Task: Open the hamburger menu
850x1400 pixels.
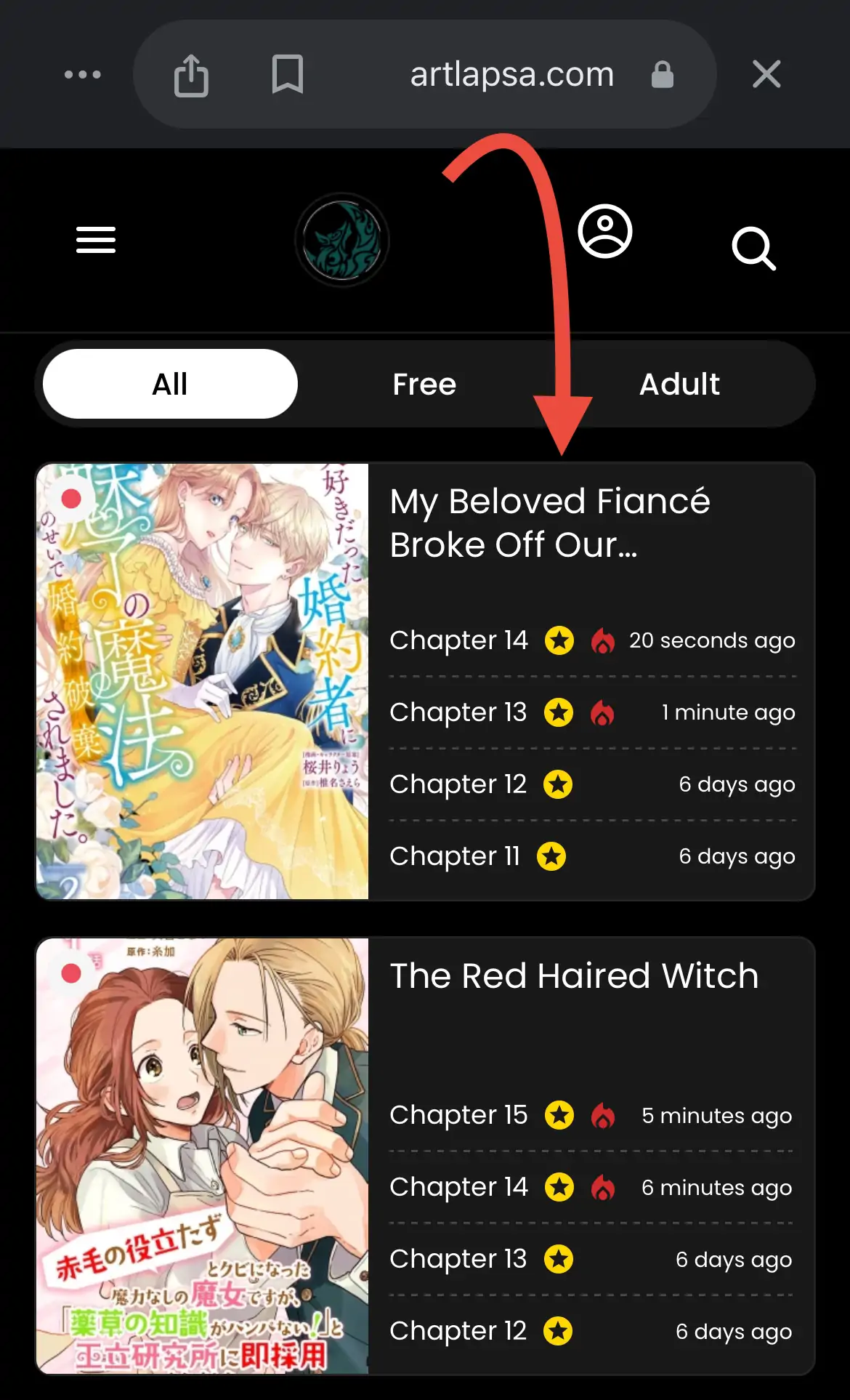Action: 96,239
